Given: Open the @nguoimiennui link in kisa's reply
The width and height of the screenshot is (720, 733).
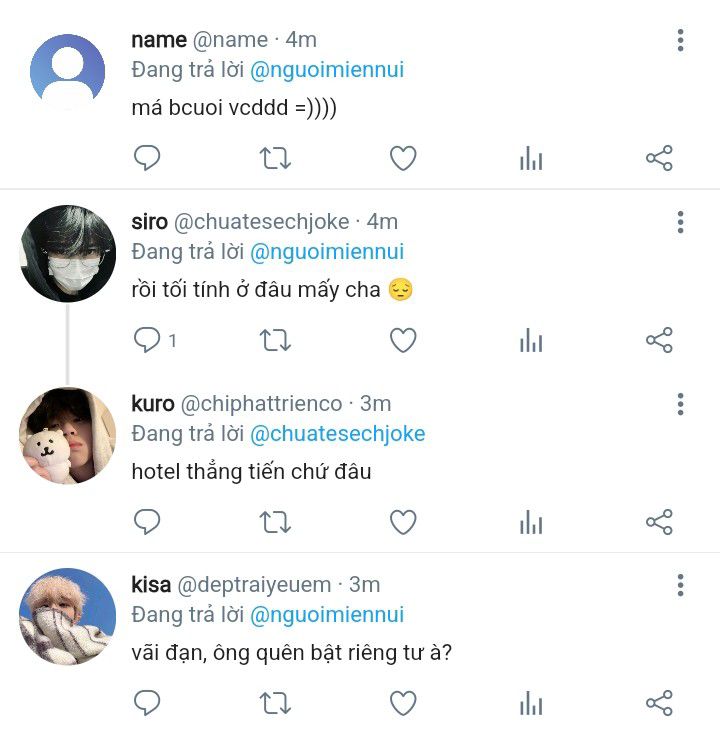Looking at the screenshot, I should [326, 615].
